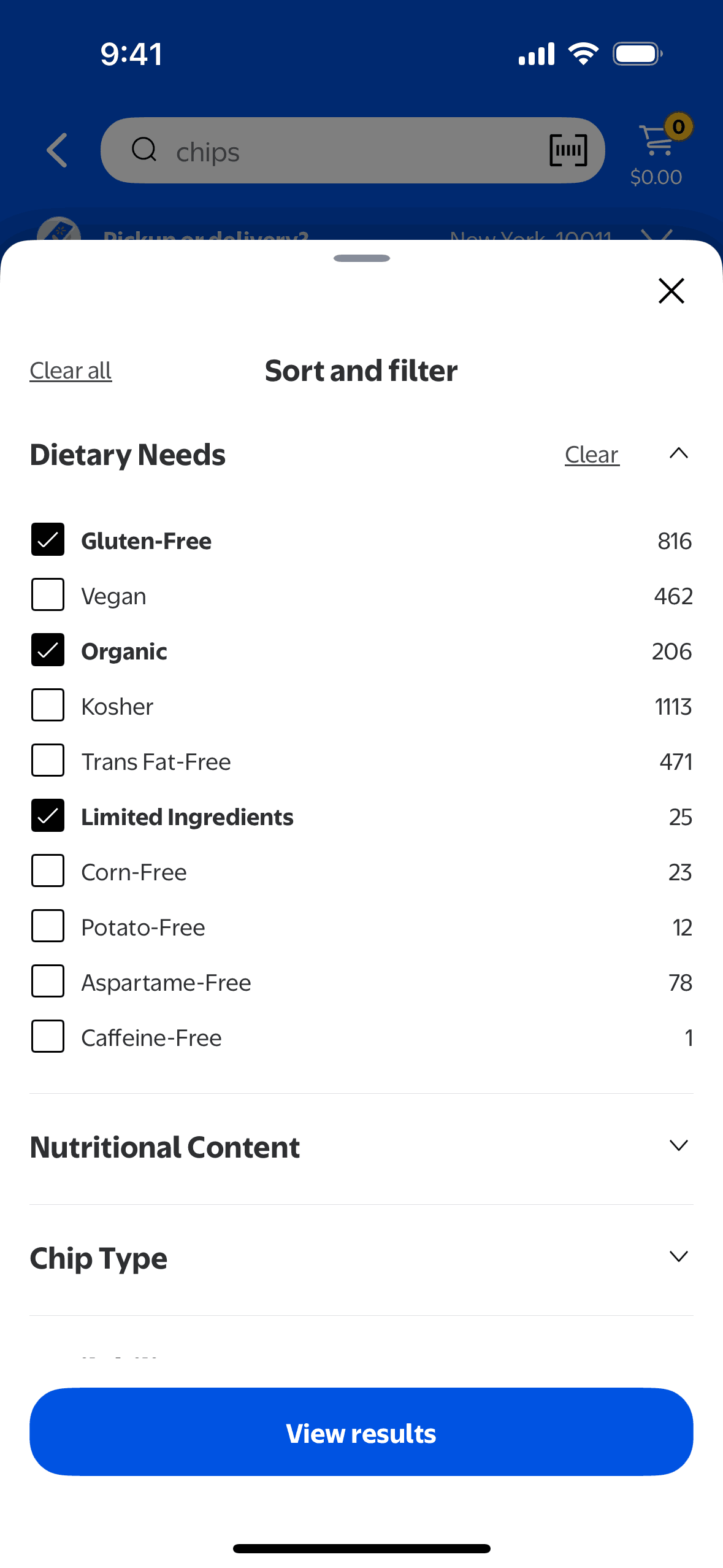This screenshot has width=723, height=1568.
Task: Expand the Nutritional Content section
Action: (x=678, y=1145)
